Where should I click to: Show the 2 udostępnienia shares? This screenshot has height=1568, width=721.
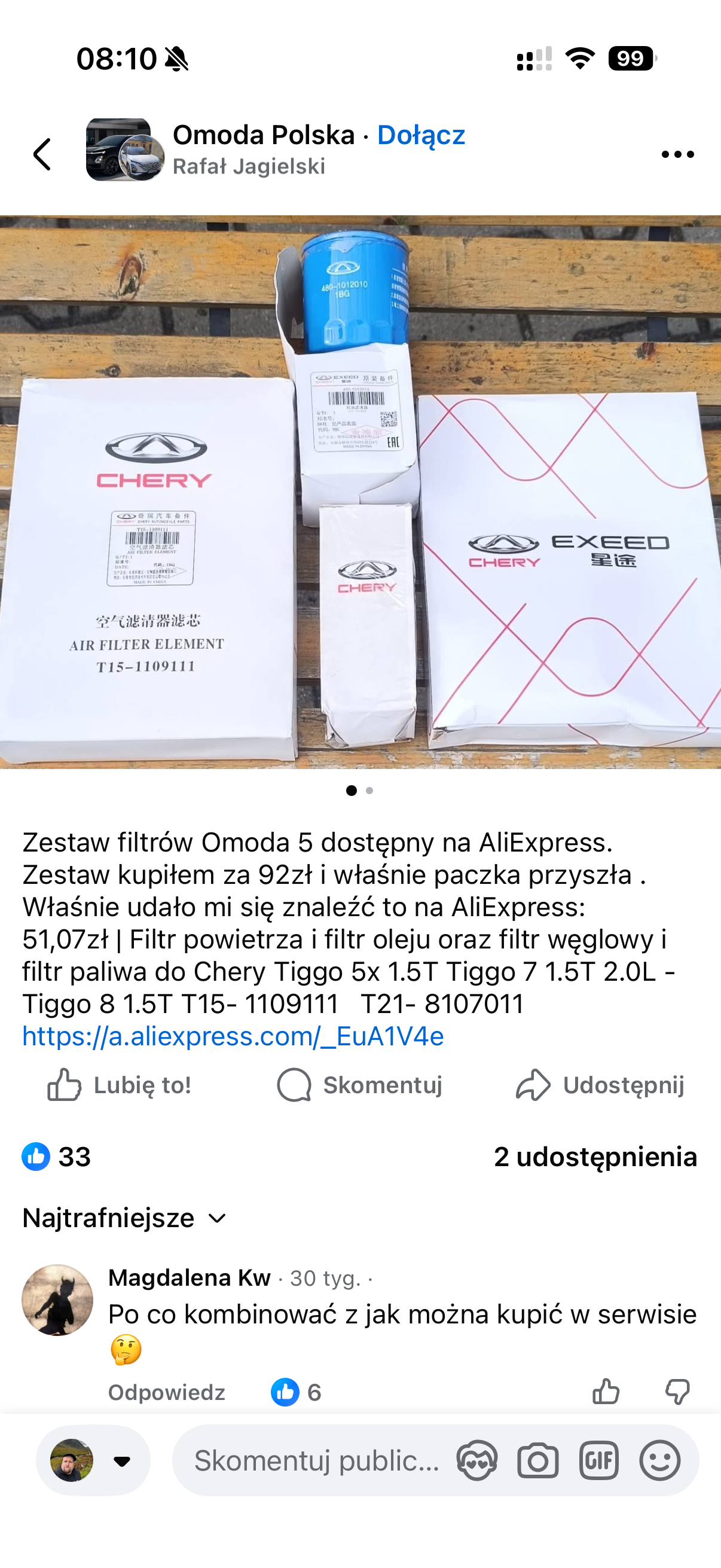coord(595,1157)
